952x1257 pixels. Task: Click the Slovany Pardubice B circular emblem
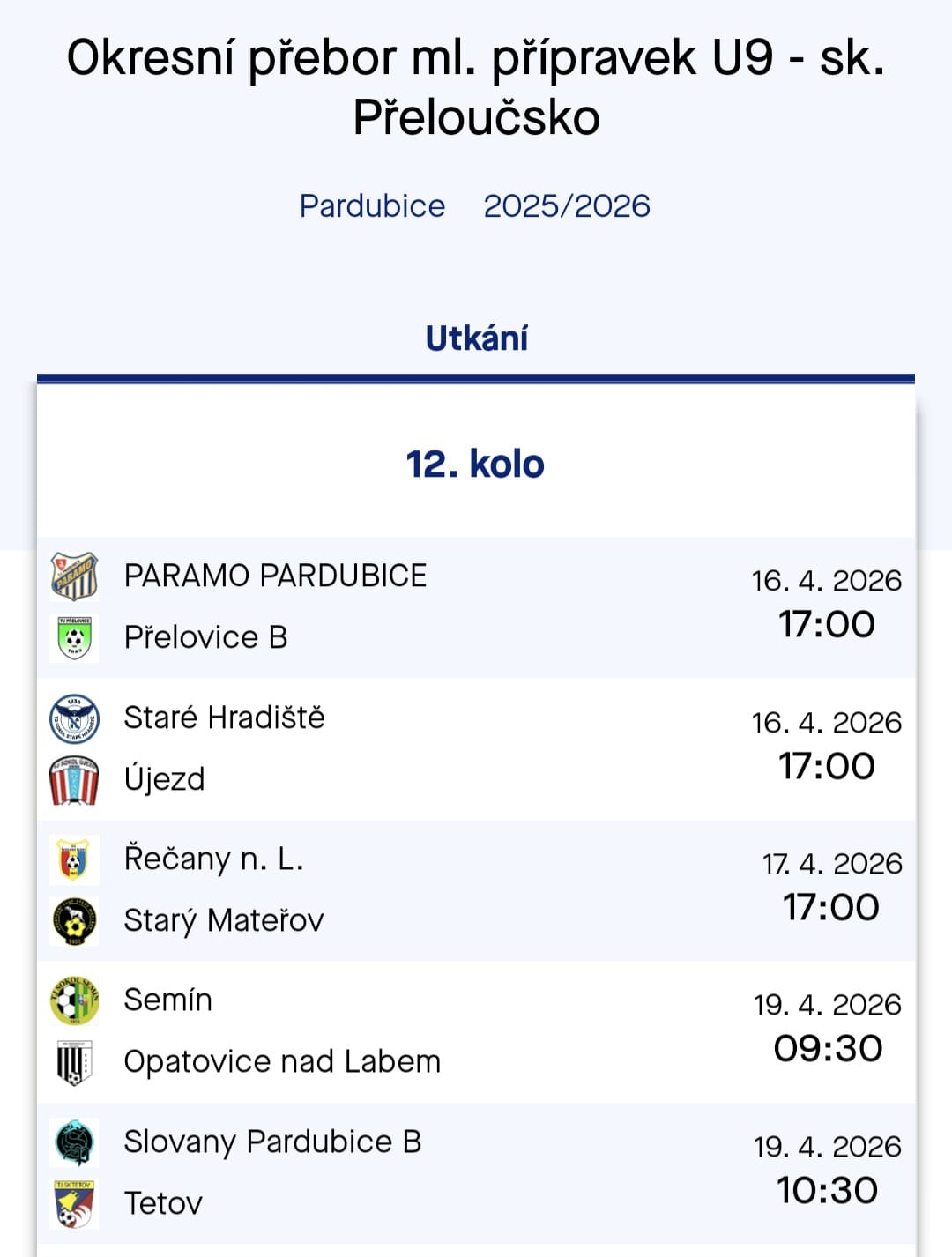click(x=74, y=1142)
